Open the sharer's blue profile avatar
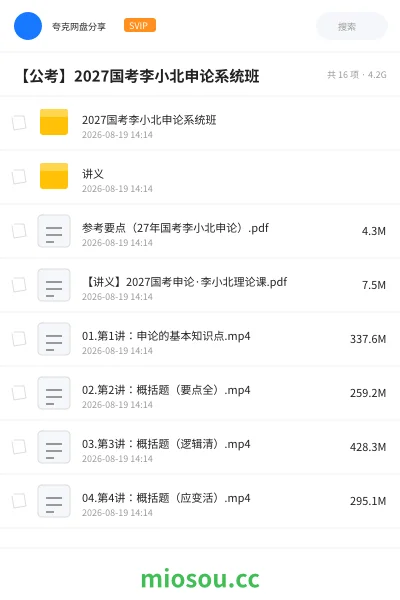This screenshot has width=400, height=600. [x=28, y=26]
